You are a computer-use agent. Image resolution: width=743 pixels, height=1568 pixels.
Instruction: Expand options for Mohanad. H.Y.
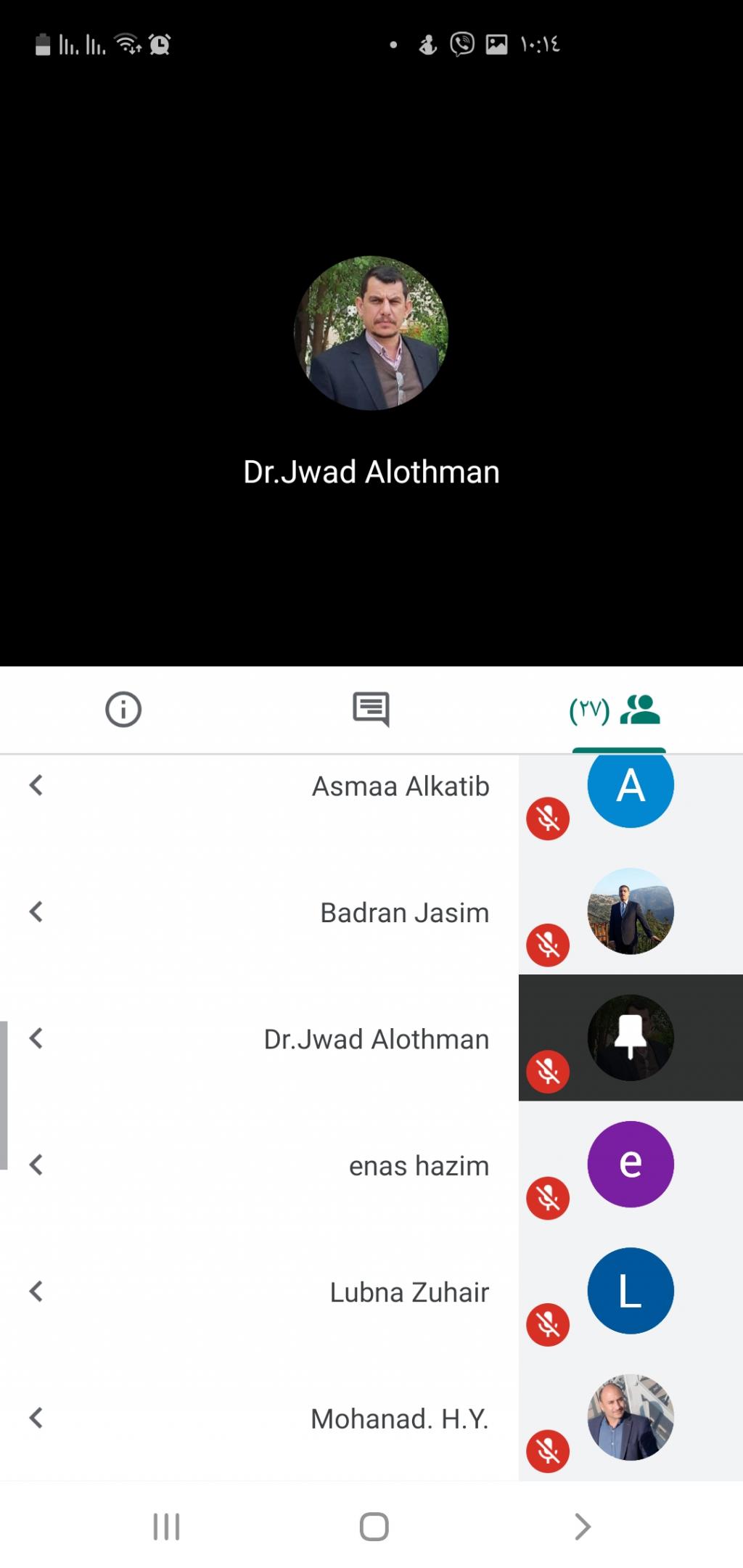click(36, 1418)
